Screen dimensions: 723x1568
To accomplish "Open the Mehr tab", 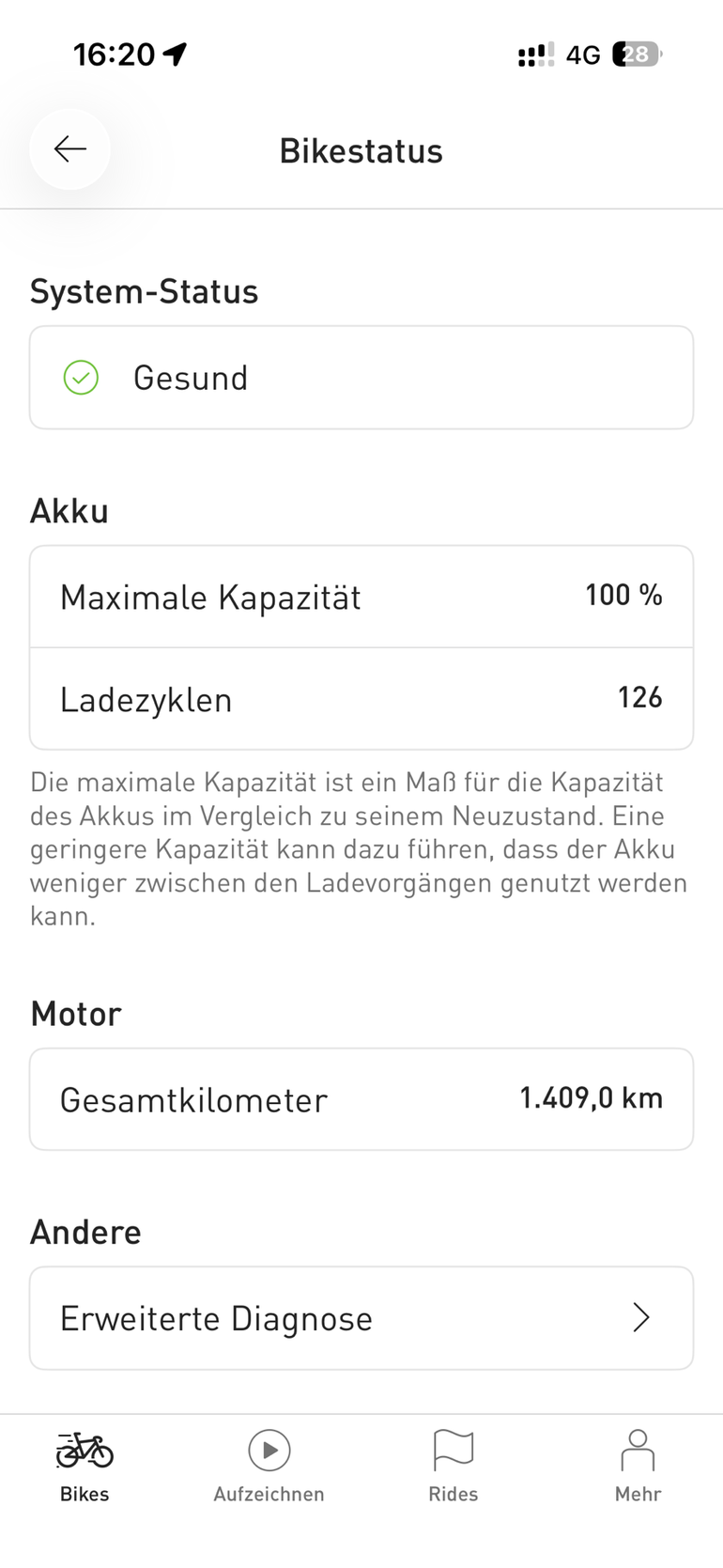I will pyautogui.click(x=638, y=1467).
